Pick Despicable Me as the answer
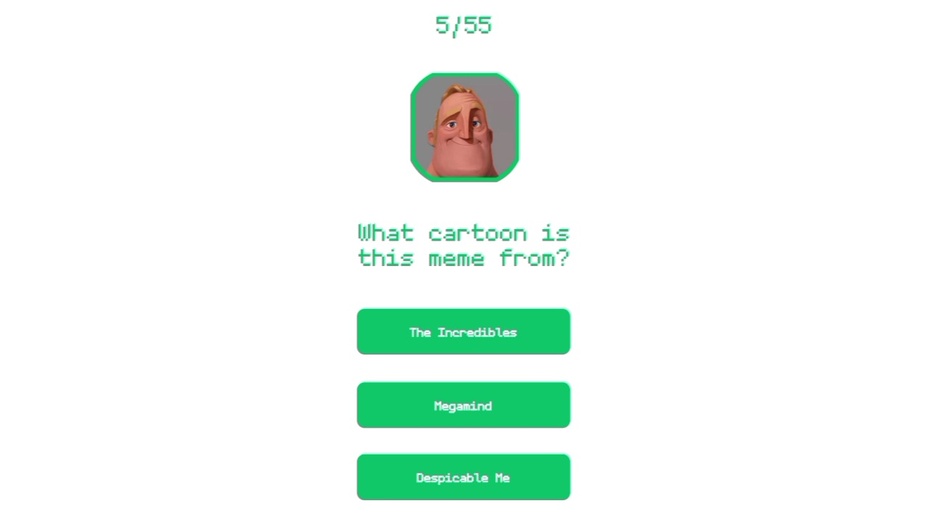This screenshot has height=522, width=928. point(463,477)
